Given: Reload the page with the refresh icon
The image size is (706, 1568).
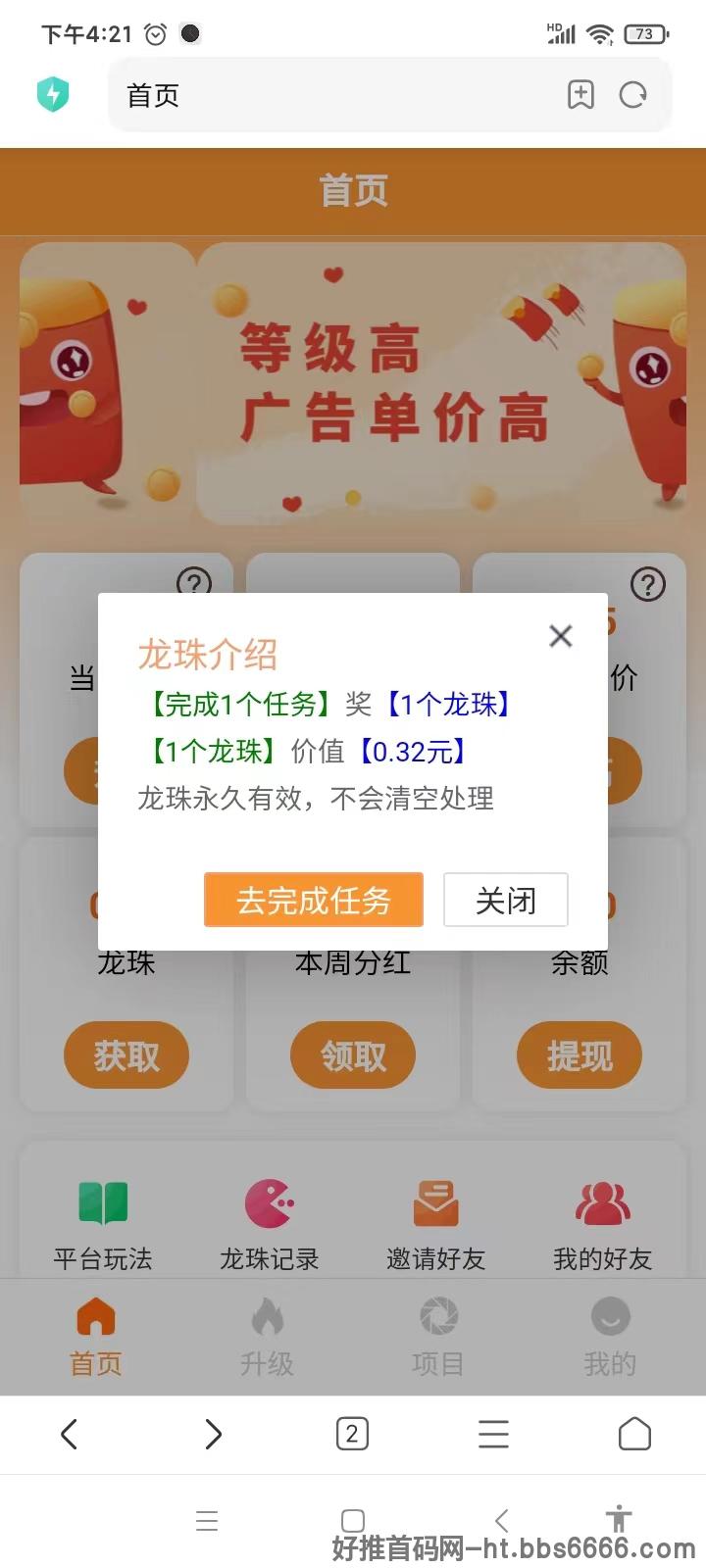Looking at the screenshot, I should [x=632, y=95].
